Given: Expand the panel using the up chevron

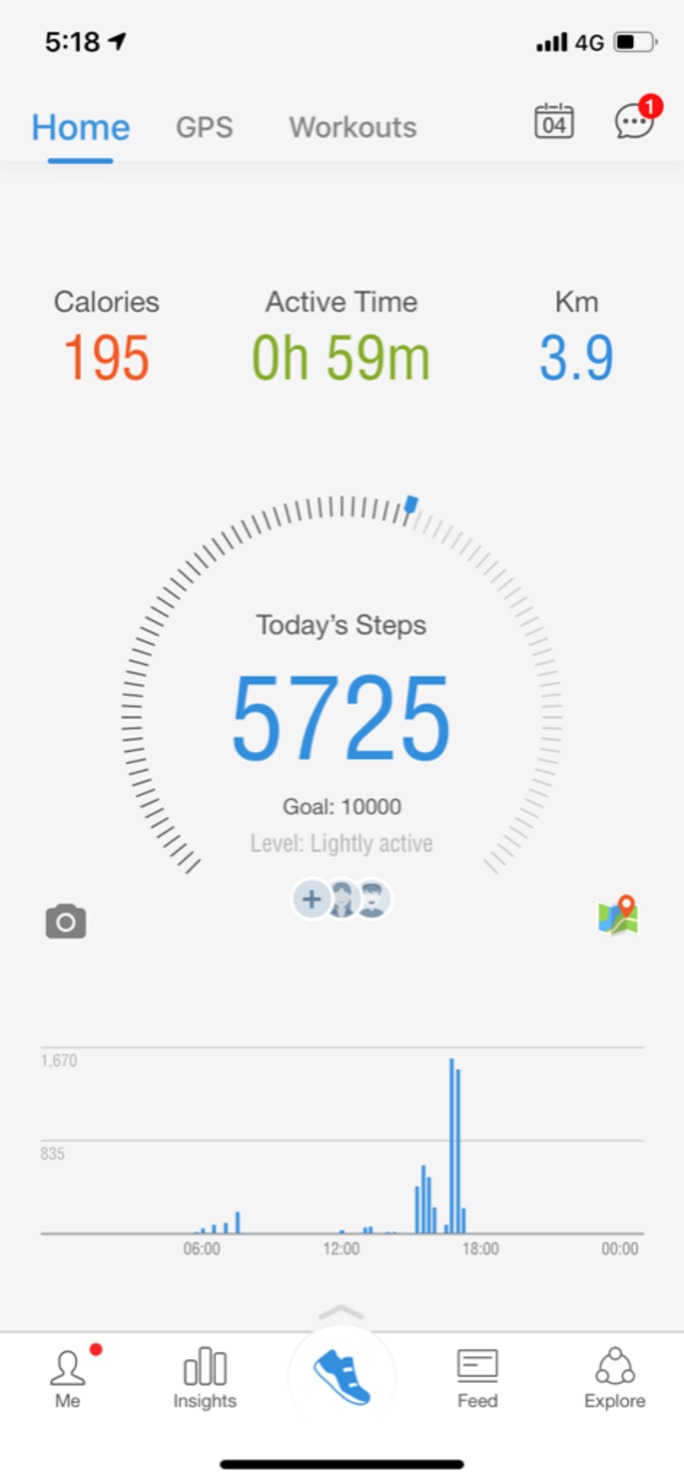Looking at the screenshot, I should (342, 1311).
